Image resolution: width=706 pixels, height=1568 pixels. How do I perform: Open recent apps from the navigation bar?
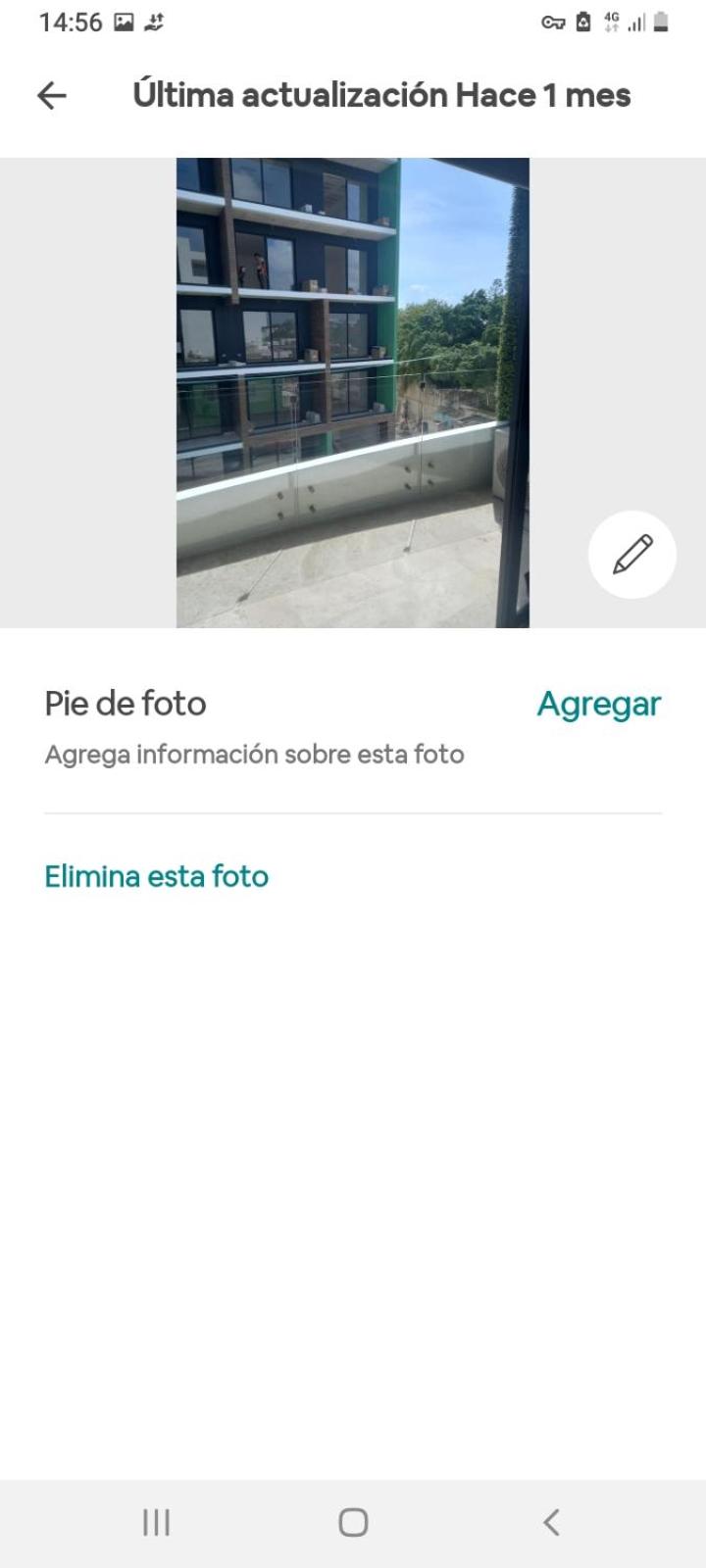(157, 1522)
